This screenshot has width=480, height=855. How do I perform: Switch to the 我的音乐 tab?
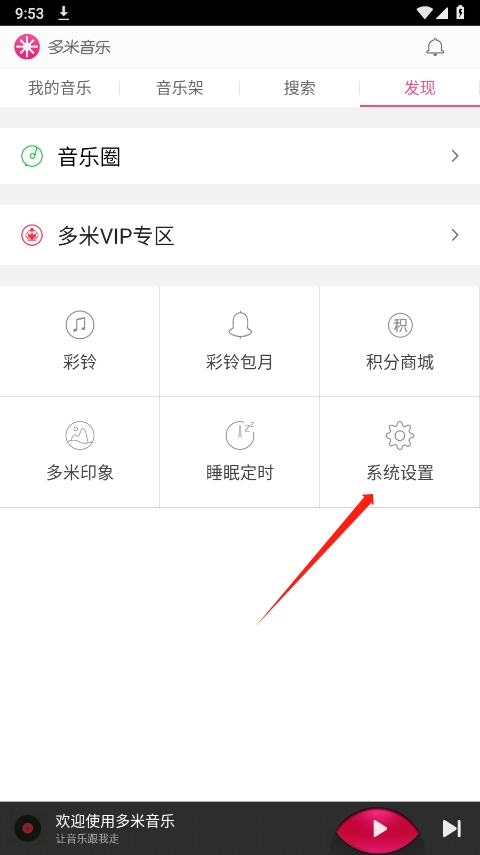click(x=59, y=88)
